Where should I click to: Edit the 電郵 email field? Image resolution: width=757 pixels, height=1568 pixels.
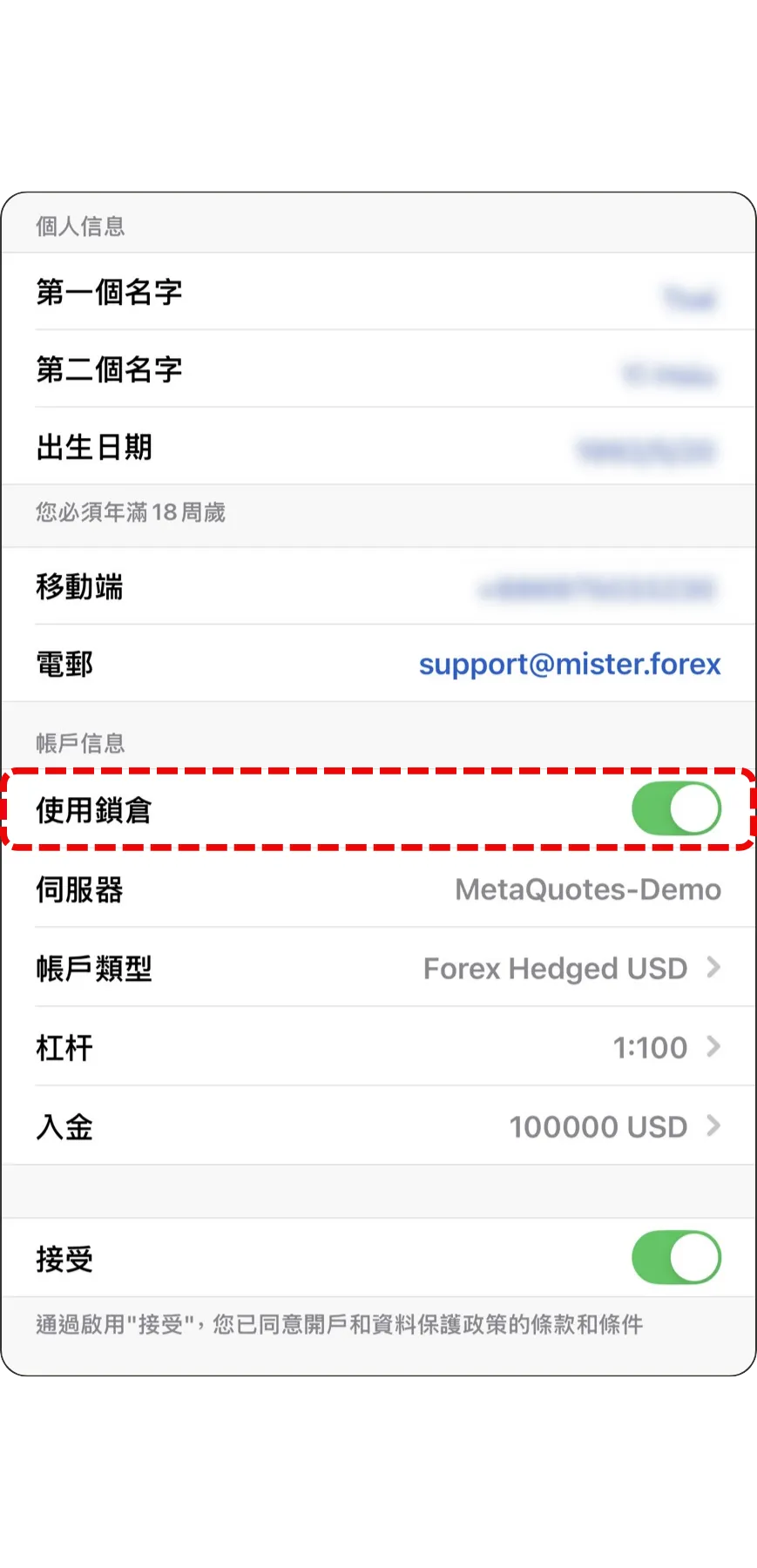569,665
